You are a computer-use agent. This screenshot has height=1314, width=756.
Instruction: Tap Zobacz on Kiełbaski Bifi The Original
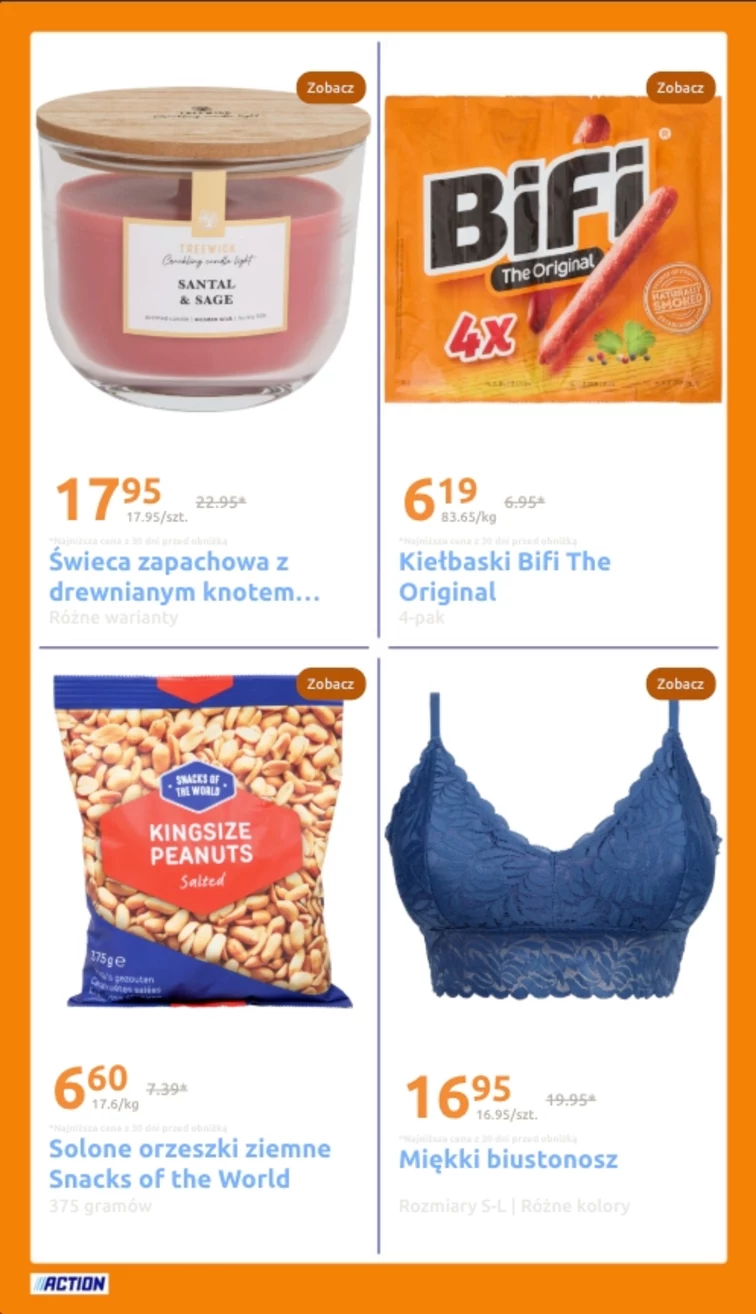[680, 88]
